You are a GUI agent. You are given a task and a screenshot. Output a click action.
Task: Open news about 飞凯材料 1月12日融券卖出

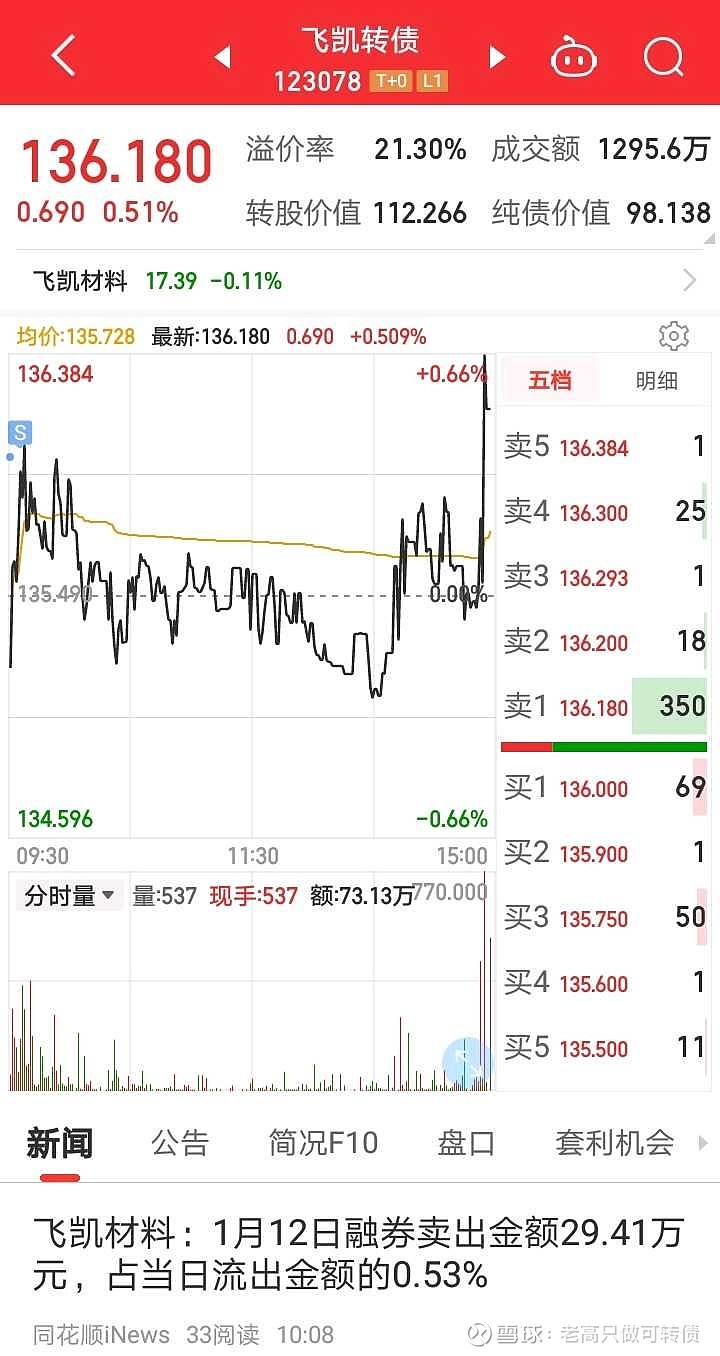[358, 1254]
